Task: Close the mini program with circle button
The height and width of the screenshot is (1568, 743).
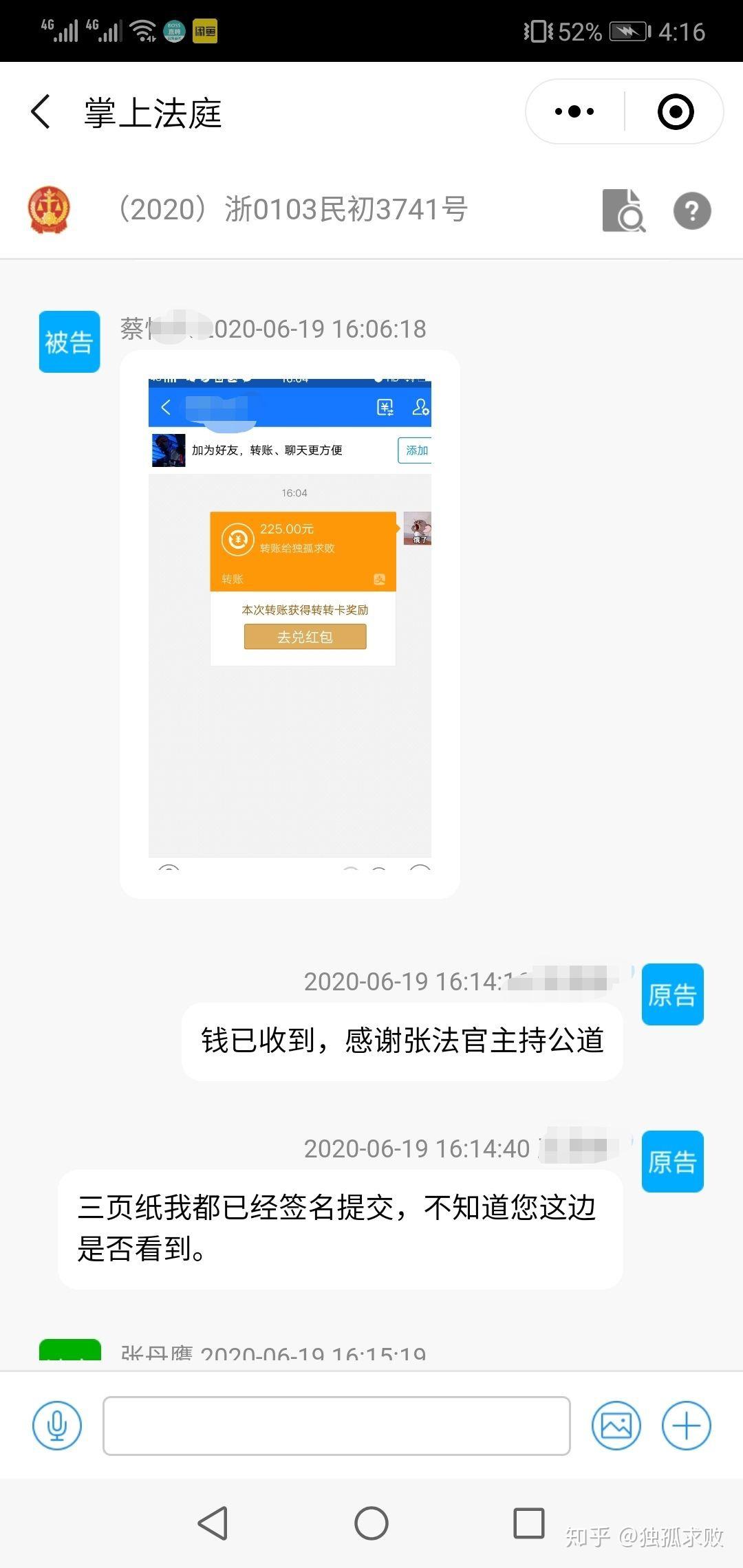Action: [x=676, y=111]
